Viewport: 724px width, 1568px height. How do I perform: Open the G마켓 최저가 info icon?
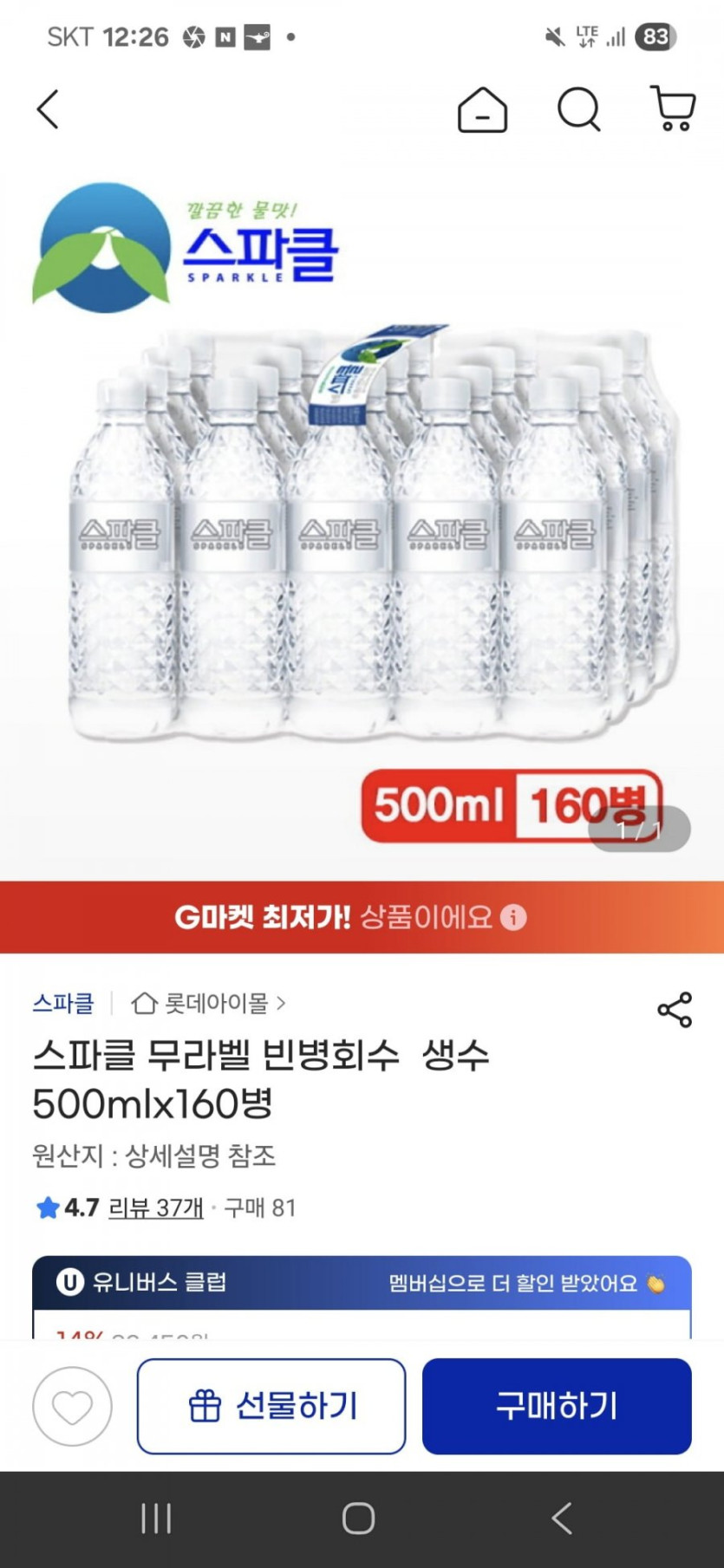point(513,917)
